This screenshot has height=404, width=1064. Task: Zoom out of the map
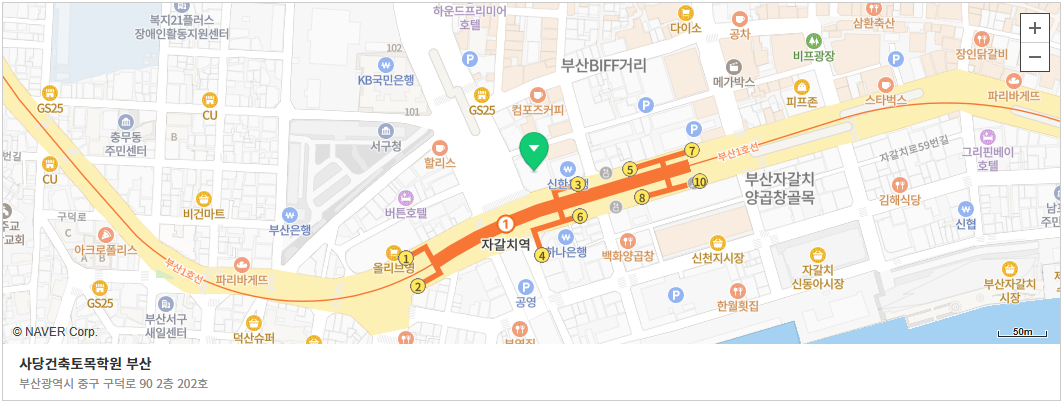click(x=1034, y=58)
